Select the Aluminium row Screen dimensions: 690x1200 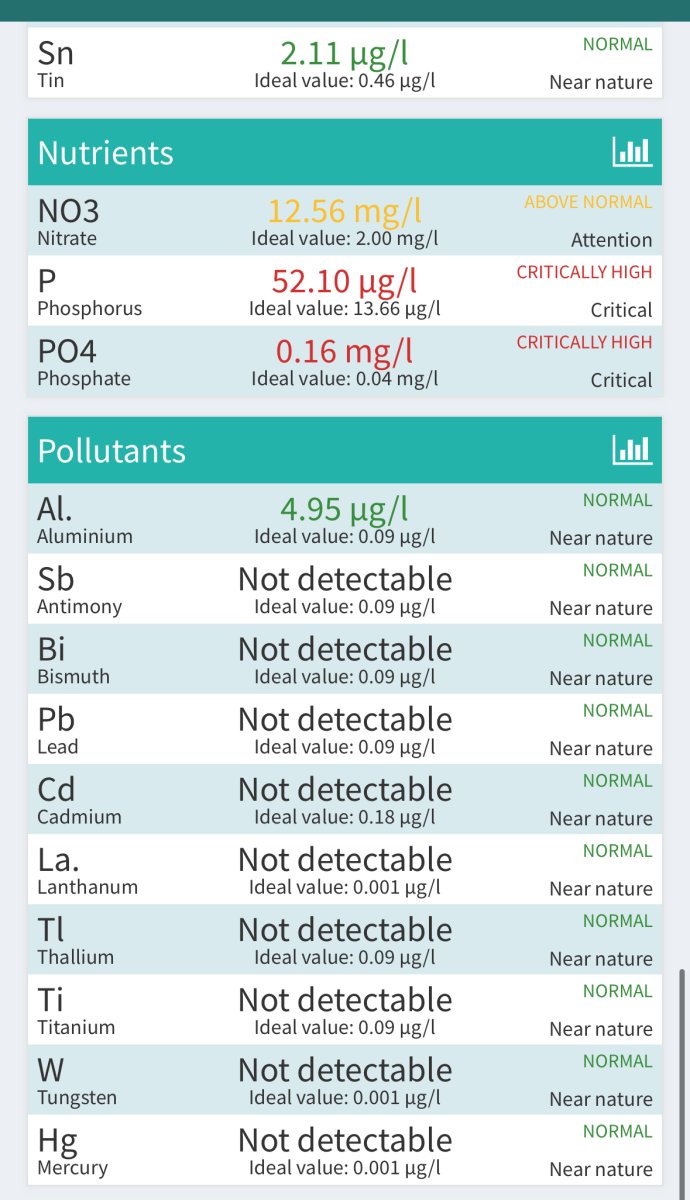click(x=345, y=519)
